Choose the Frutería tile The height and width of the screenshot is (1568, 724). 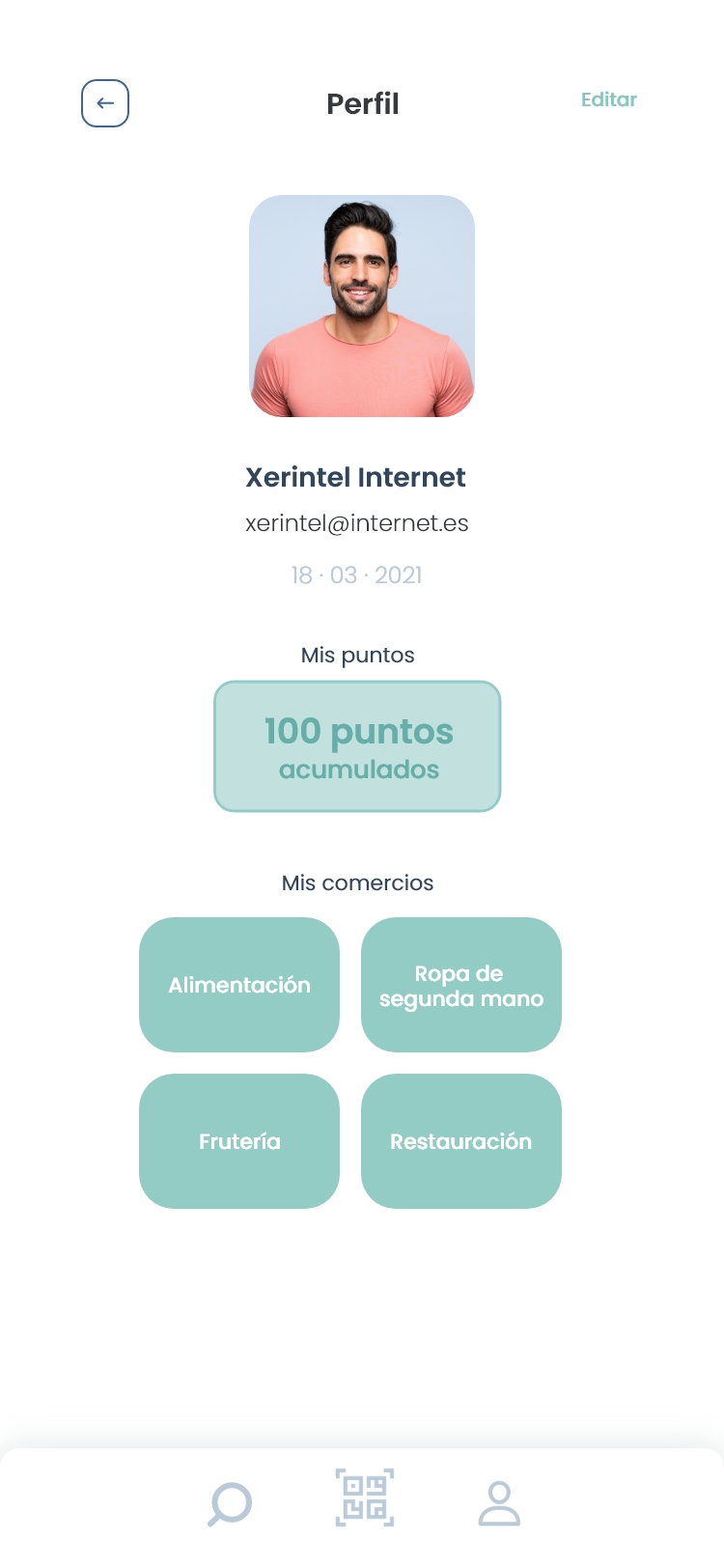coord(239,1141)
